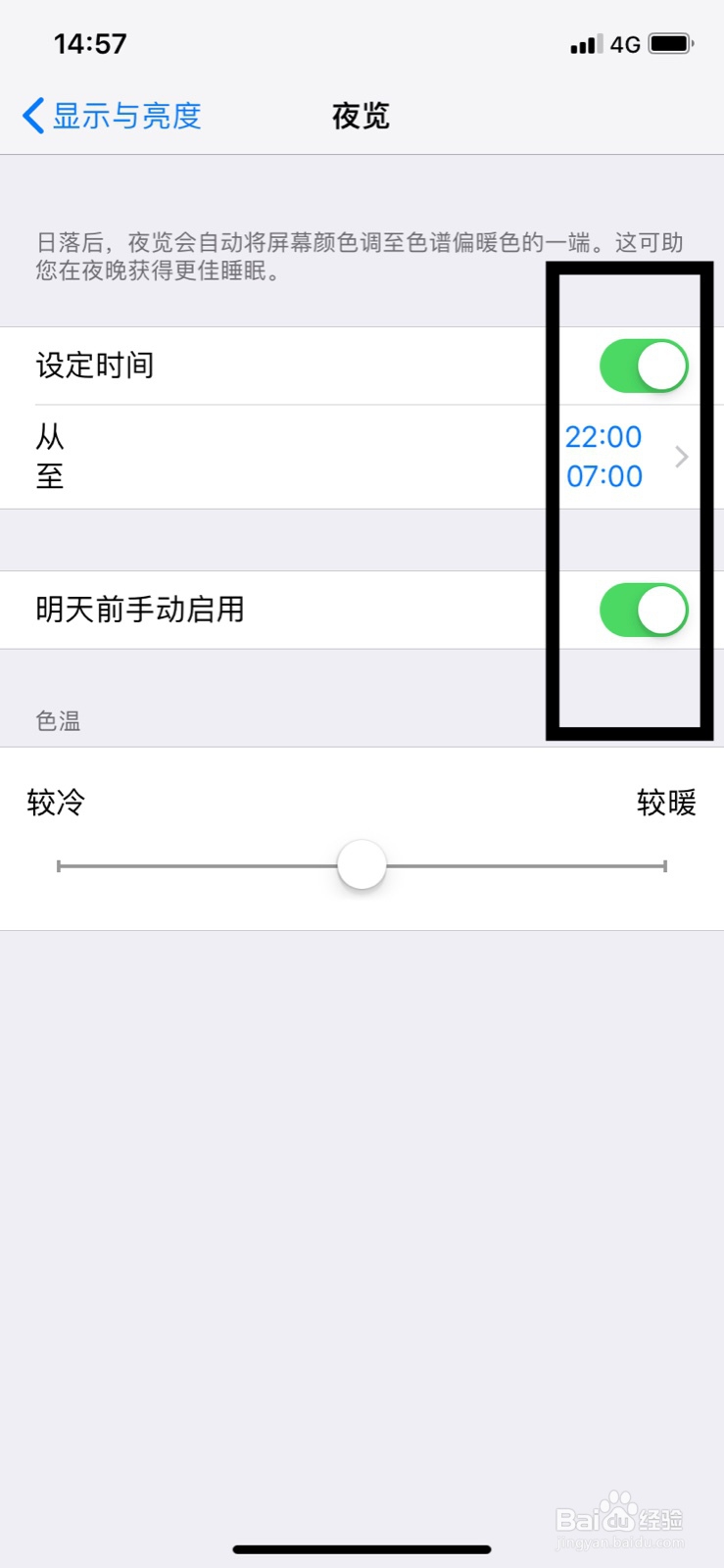This screenshot has height=1568, width=724.
Task: Tap the clock showing 14:57
Action: tap(91, 42)
